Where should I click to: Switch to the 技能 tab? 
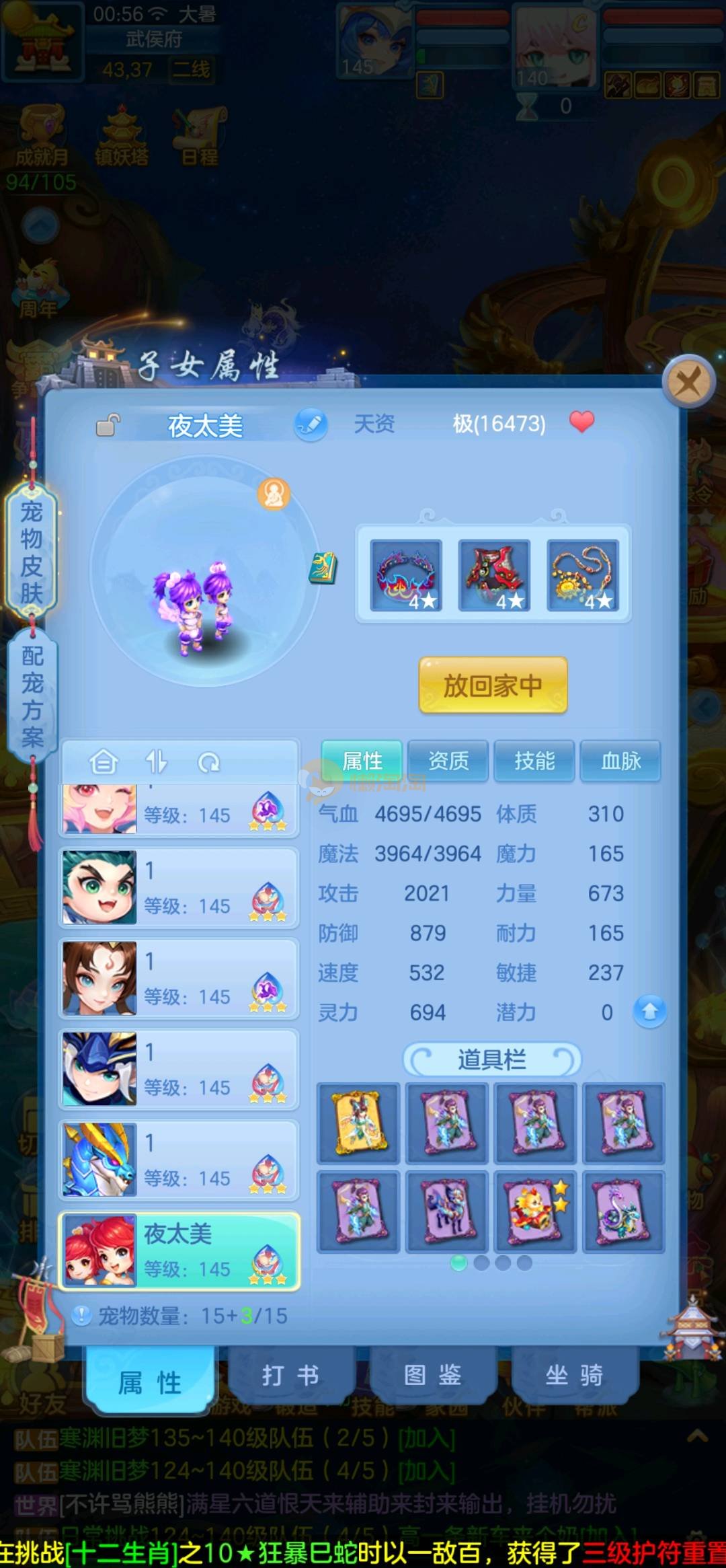pos(534,761)
